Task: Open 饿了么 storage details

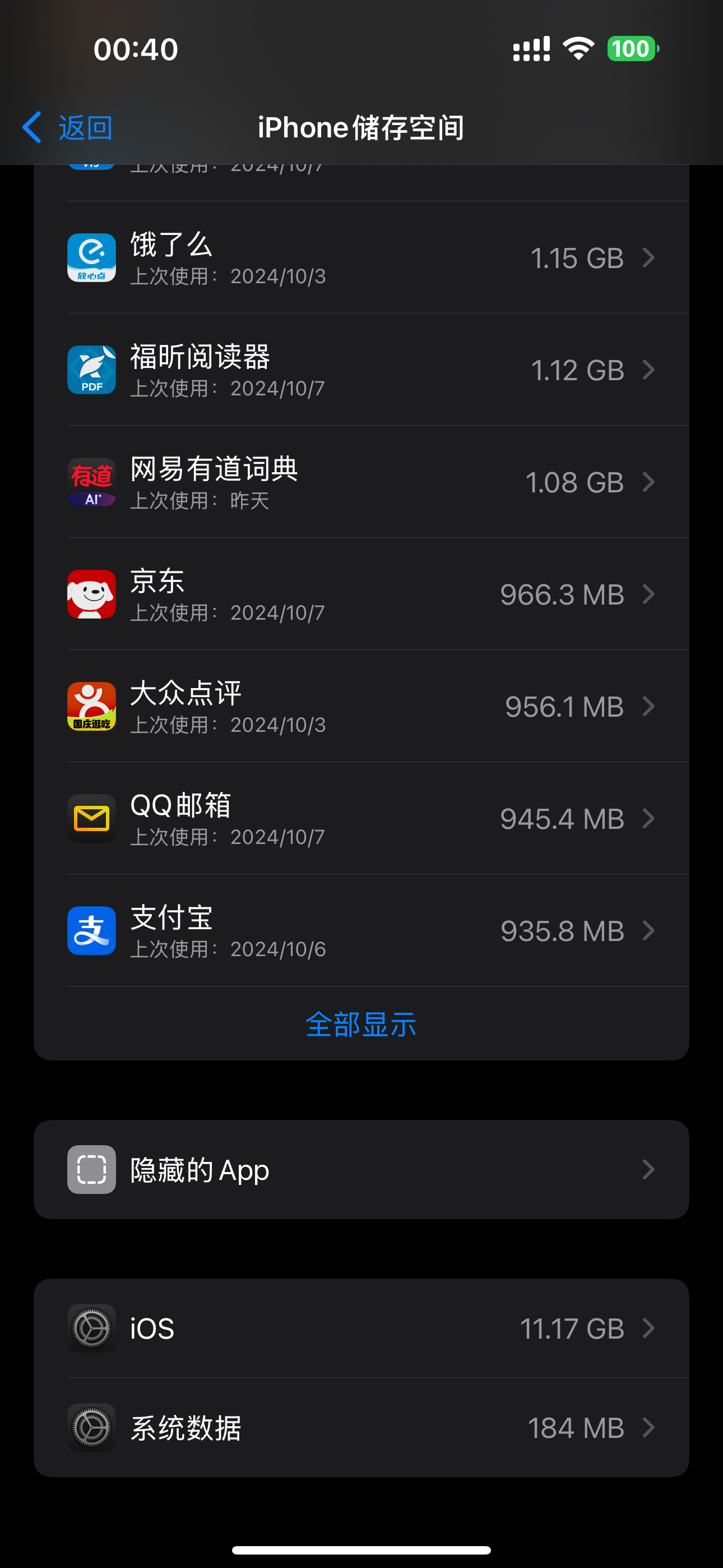Action: click(361, 258)
